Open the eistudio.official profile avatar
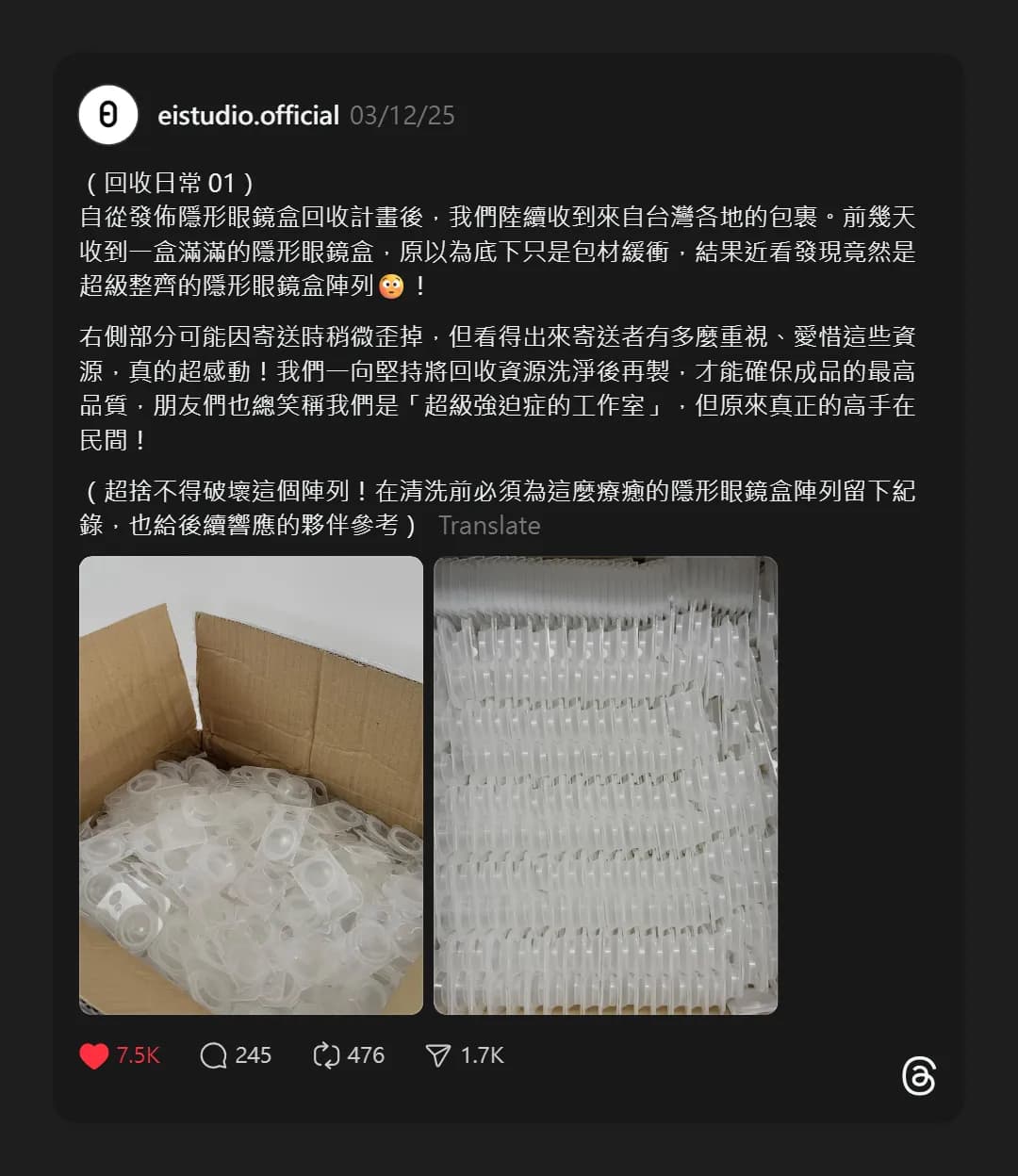 108,115
